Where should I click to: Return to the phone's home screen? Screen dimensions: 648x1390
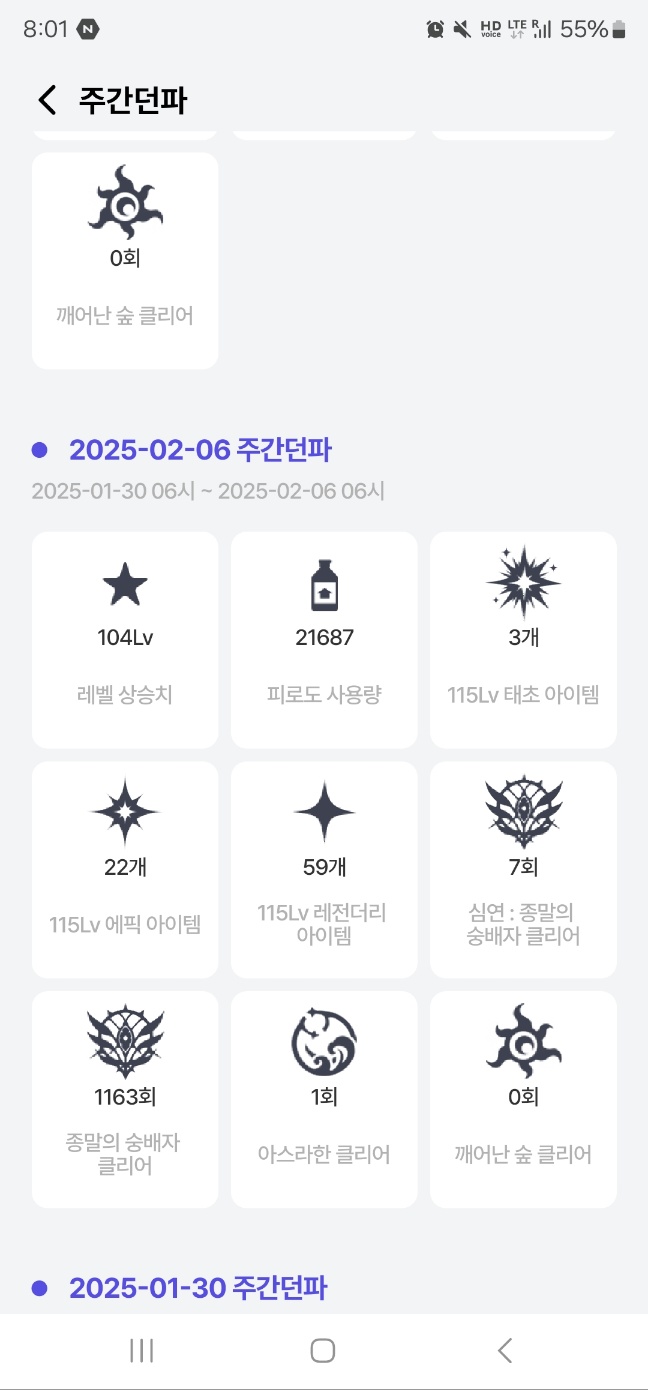coord(323,1351)
